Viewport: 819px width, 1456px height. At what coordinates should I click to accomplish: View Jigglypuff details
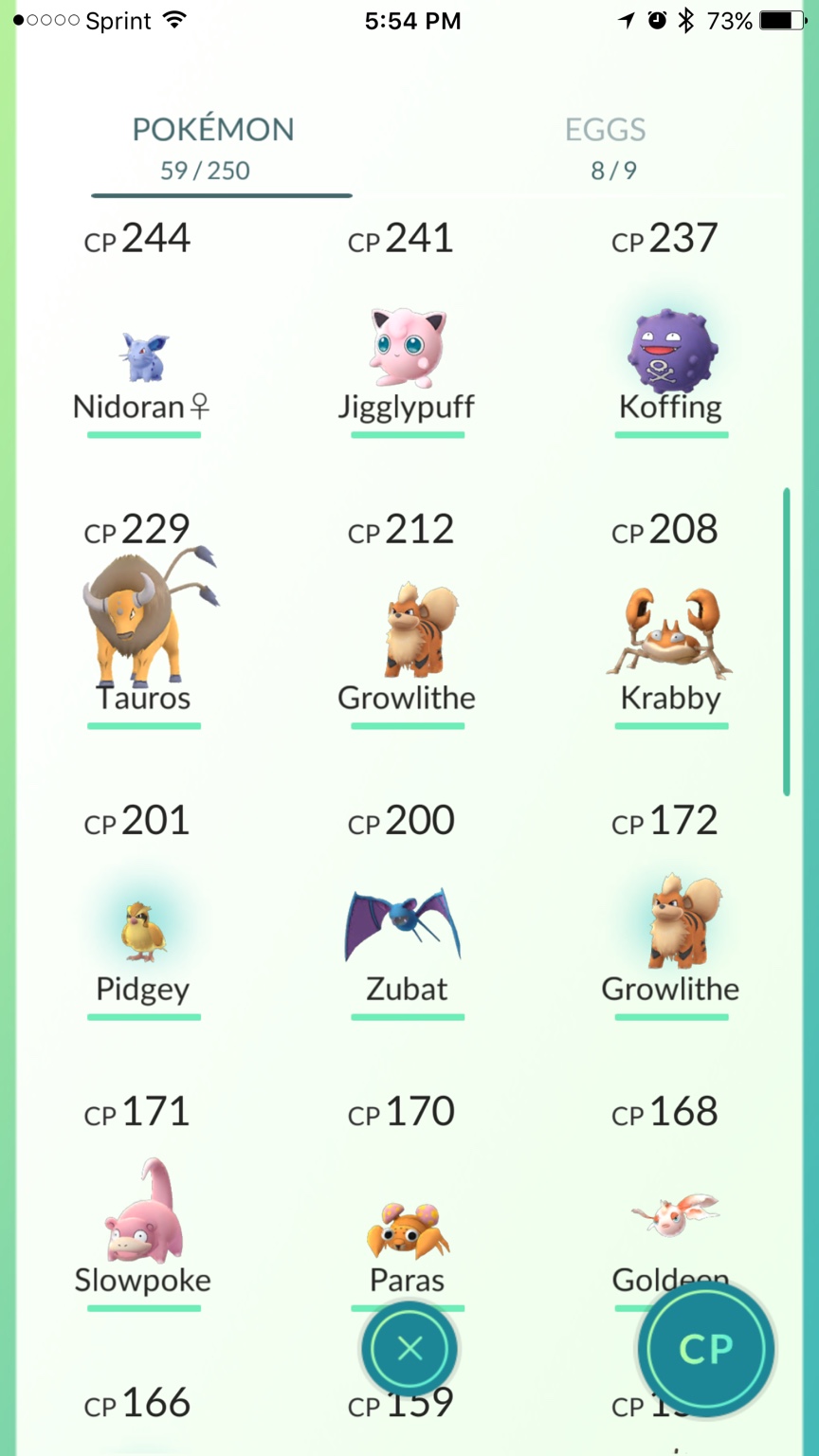point(407,351)
